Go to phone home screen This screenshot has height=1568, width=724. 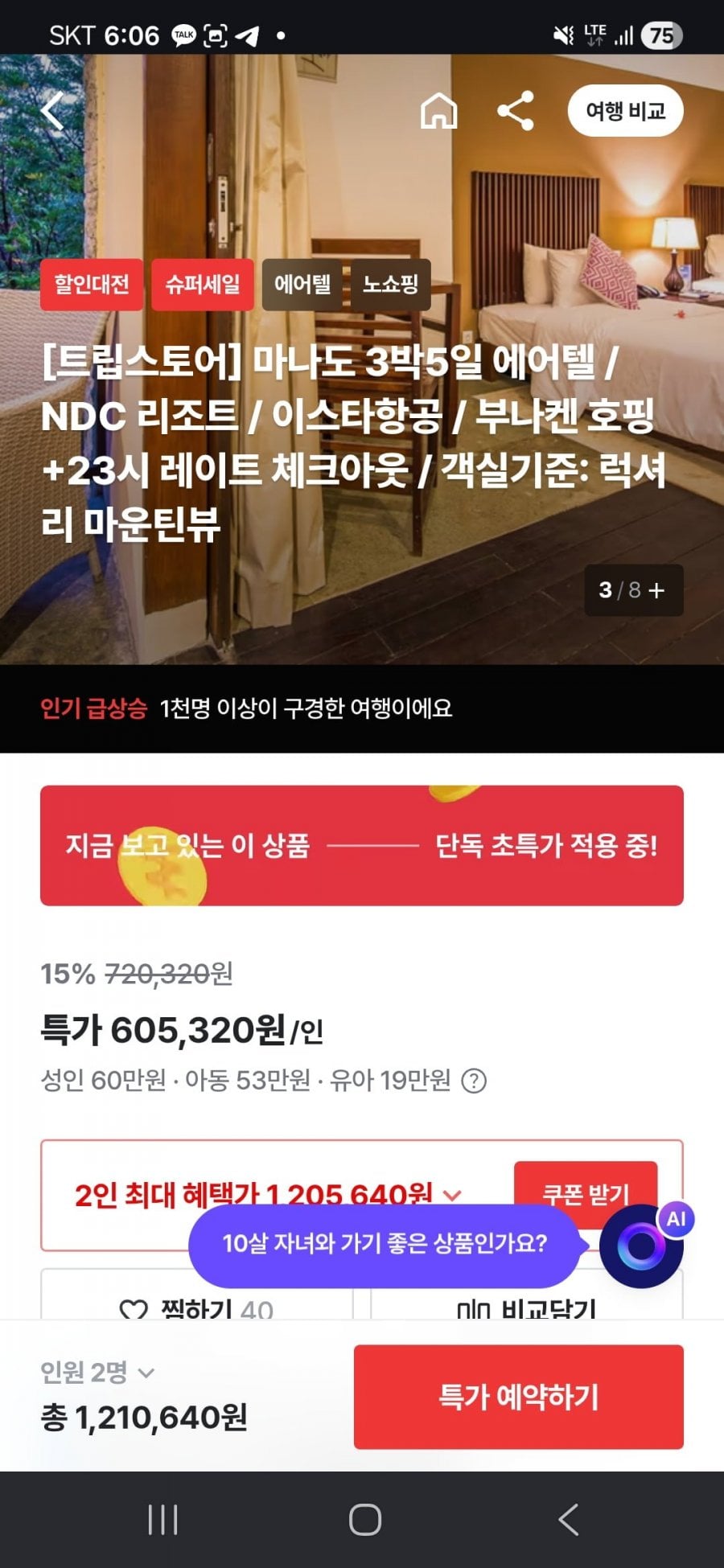[364, 1520]
